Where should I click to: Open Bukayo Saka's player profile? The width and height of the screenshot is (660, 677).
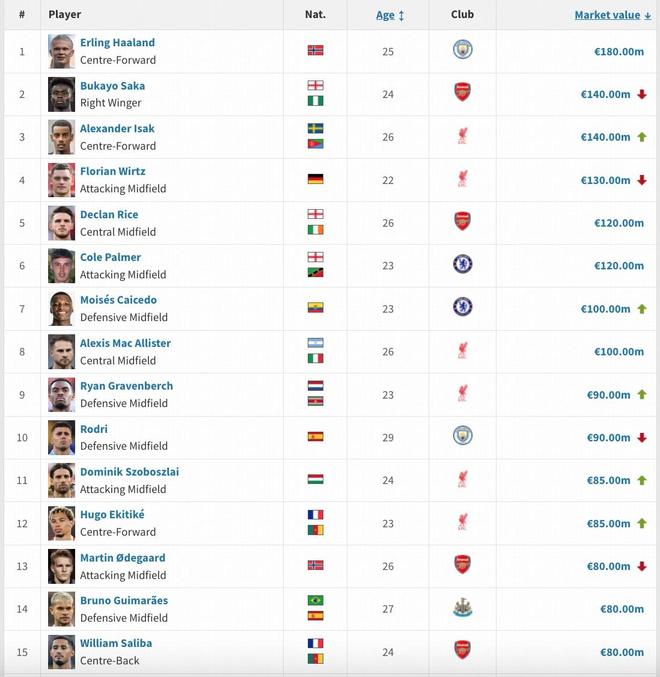point(112,86)
